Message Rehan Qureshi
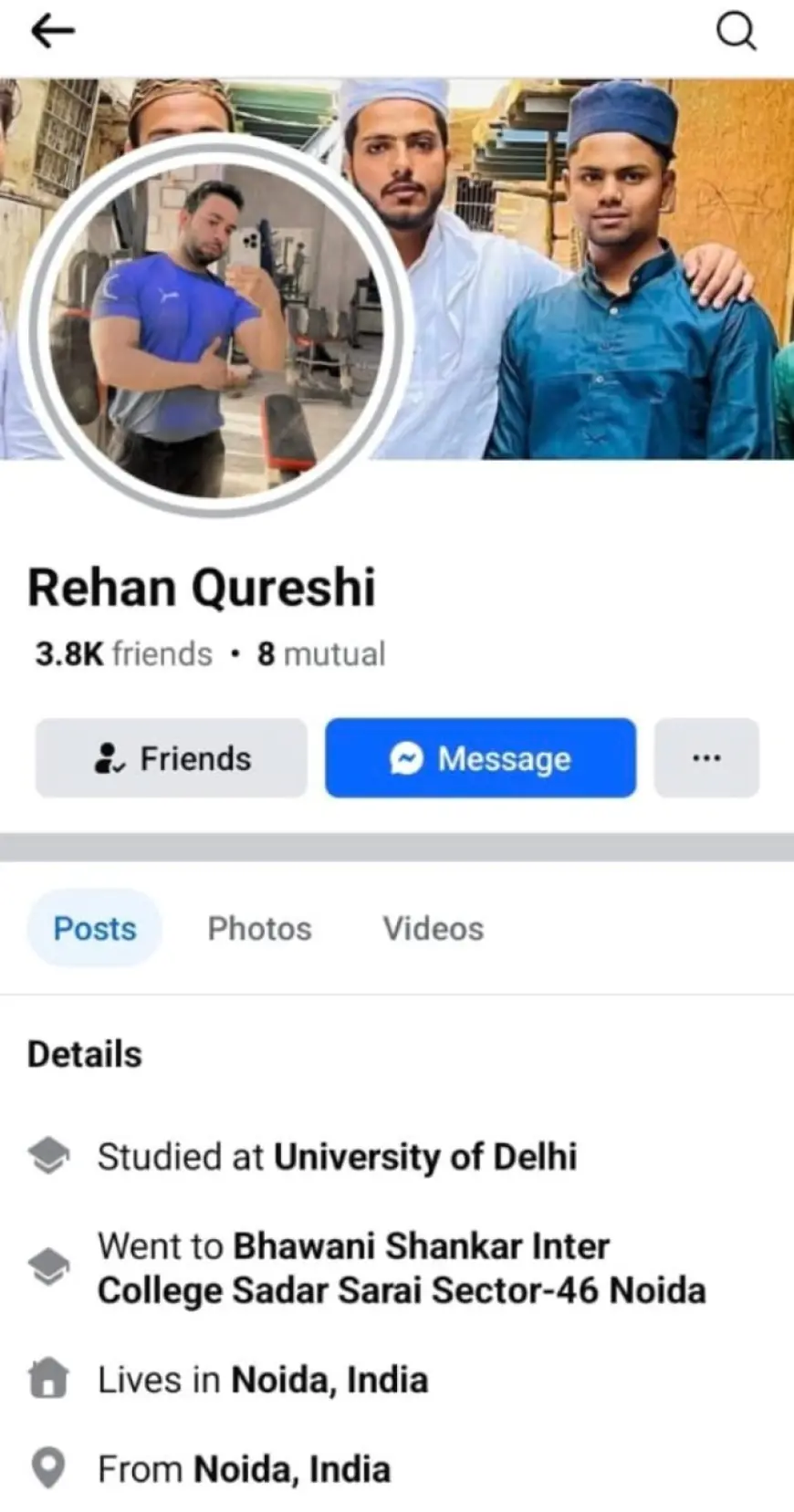Screen dimensions: 794x1512 (480, 758)
